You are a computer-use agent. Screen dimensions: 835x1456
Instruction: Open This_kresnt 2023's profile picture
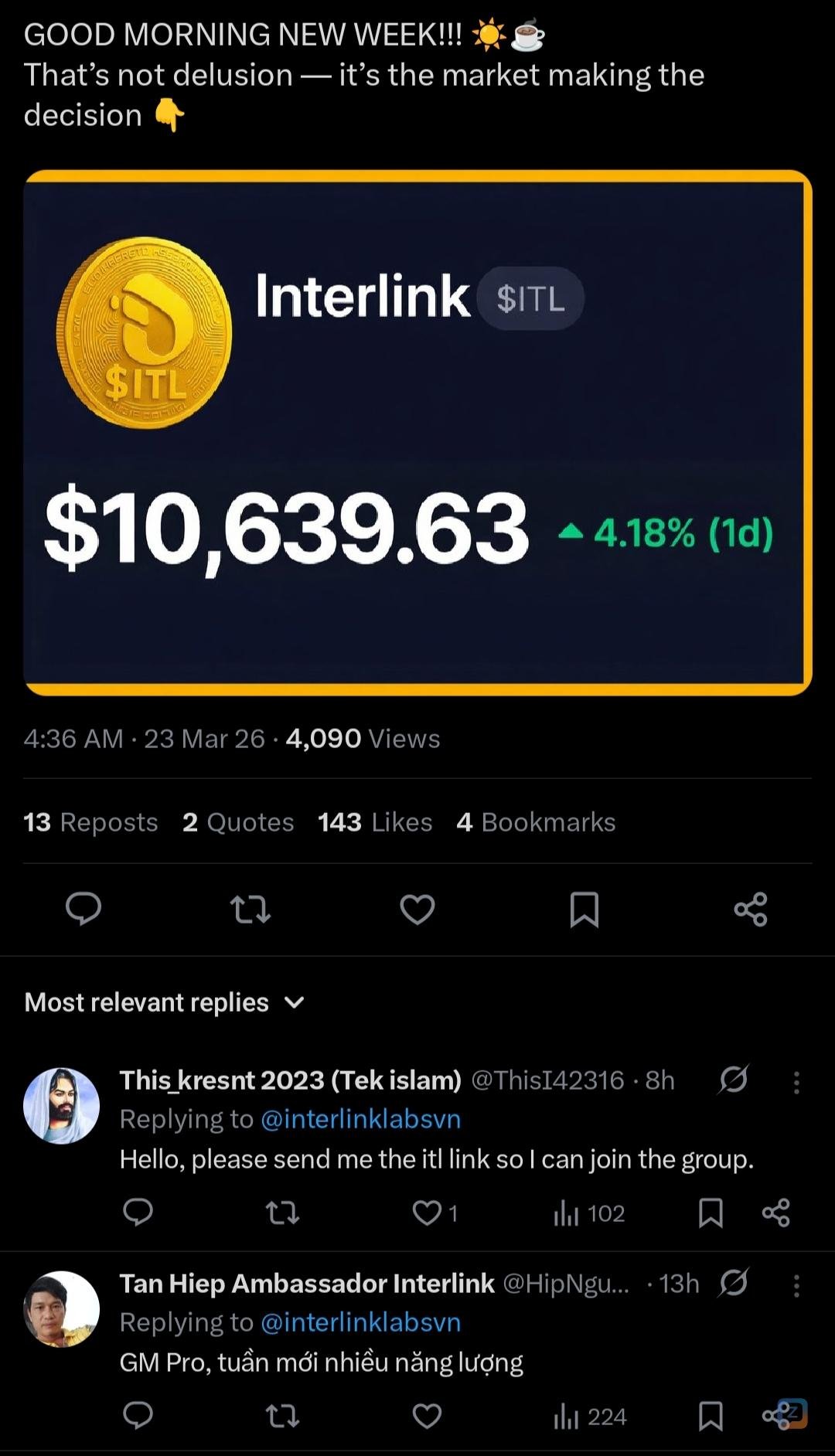[x=62, y=1106]
